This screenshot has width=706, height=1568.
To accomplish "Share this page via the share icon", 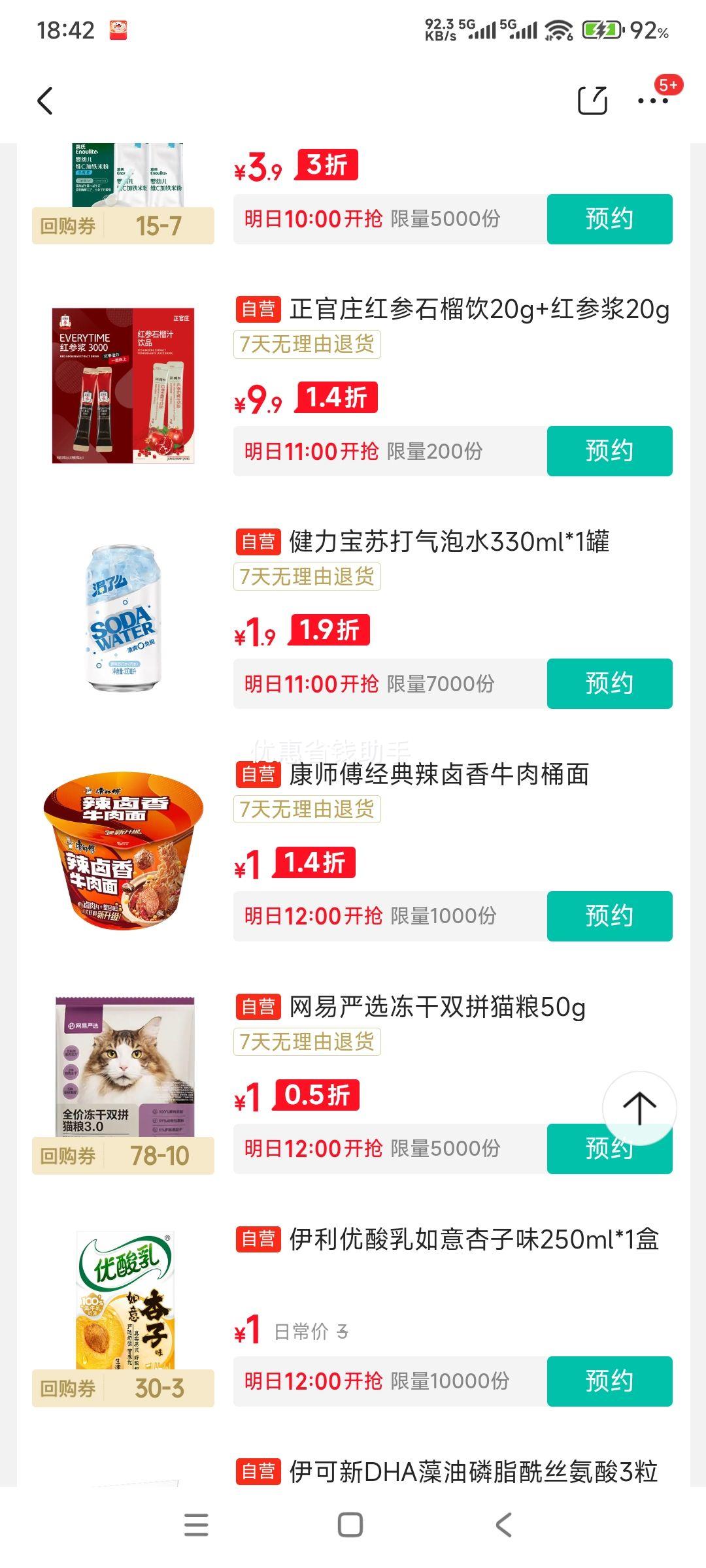I will pyautogui.click(x=592, y=101).
